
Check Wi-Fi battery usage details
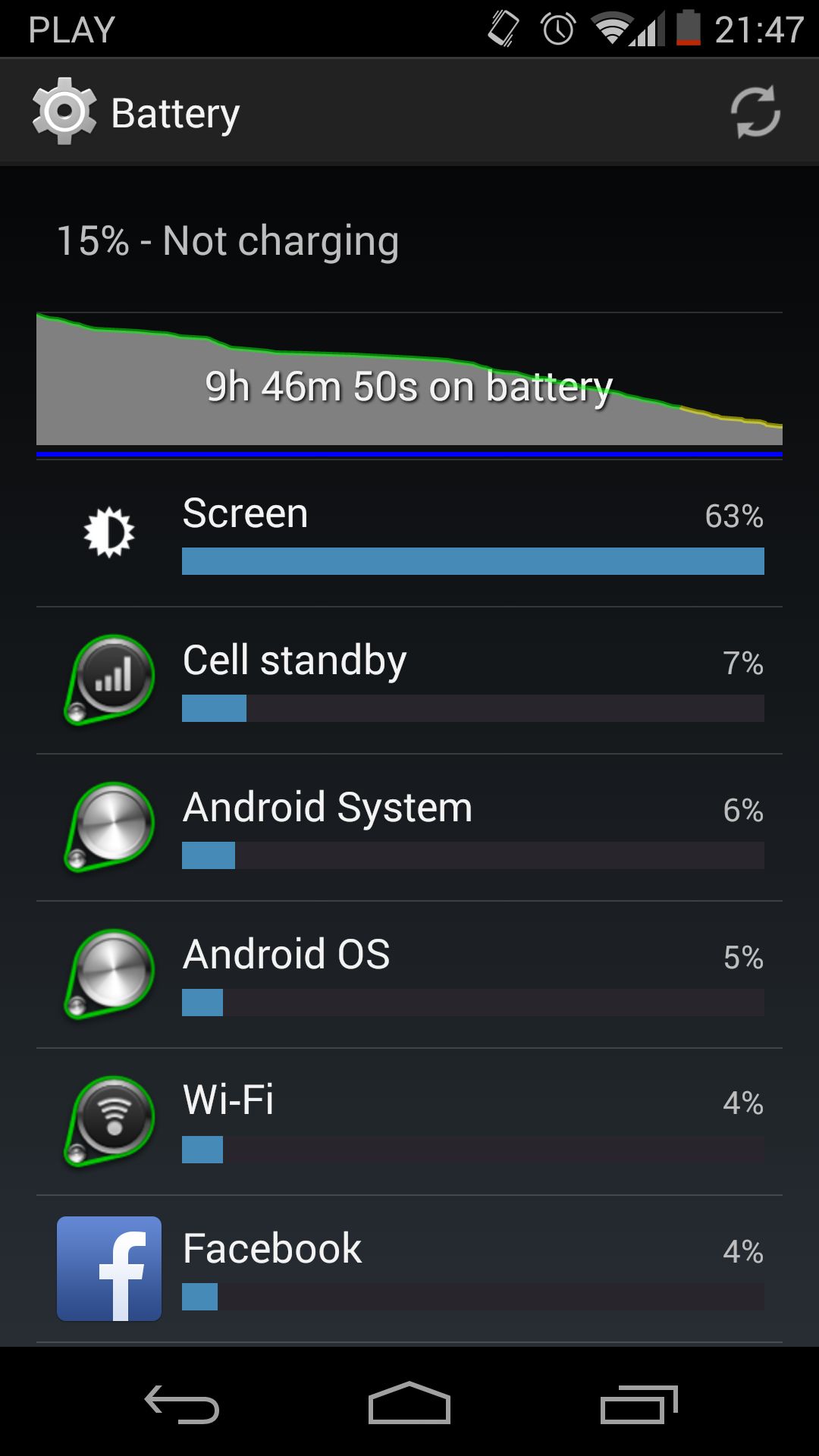coord(409,1122)
